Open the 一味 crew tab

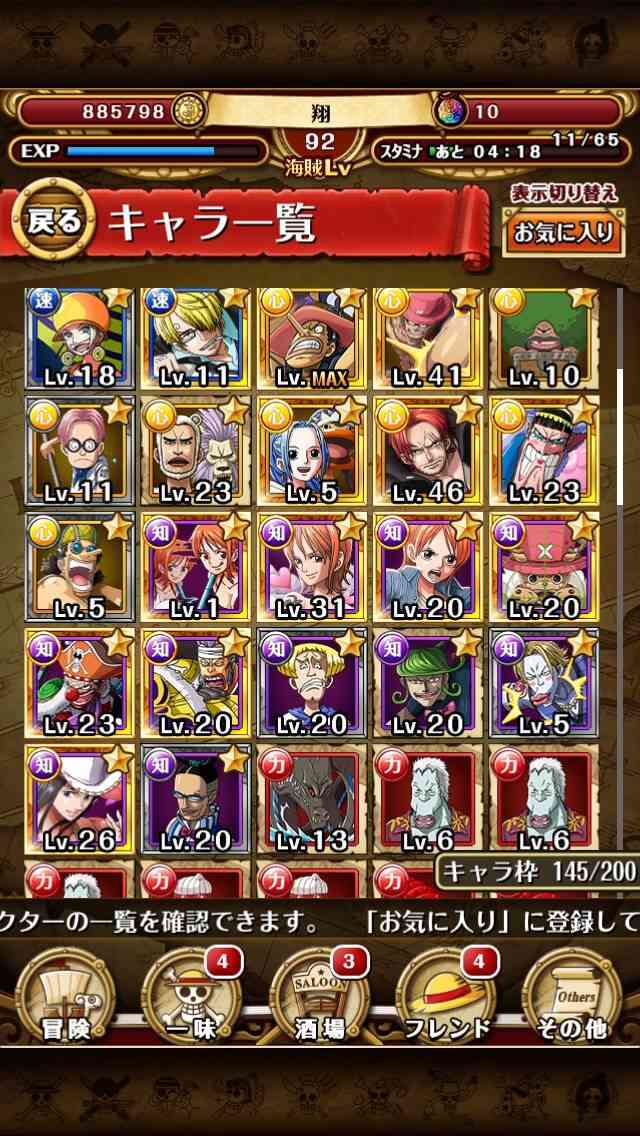tap(191, 995)
